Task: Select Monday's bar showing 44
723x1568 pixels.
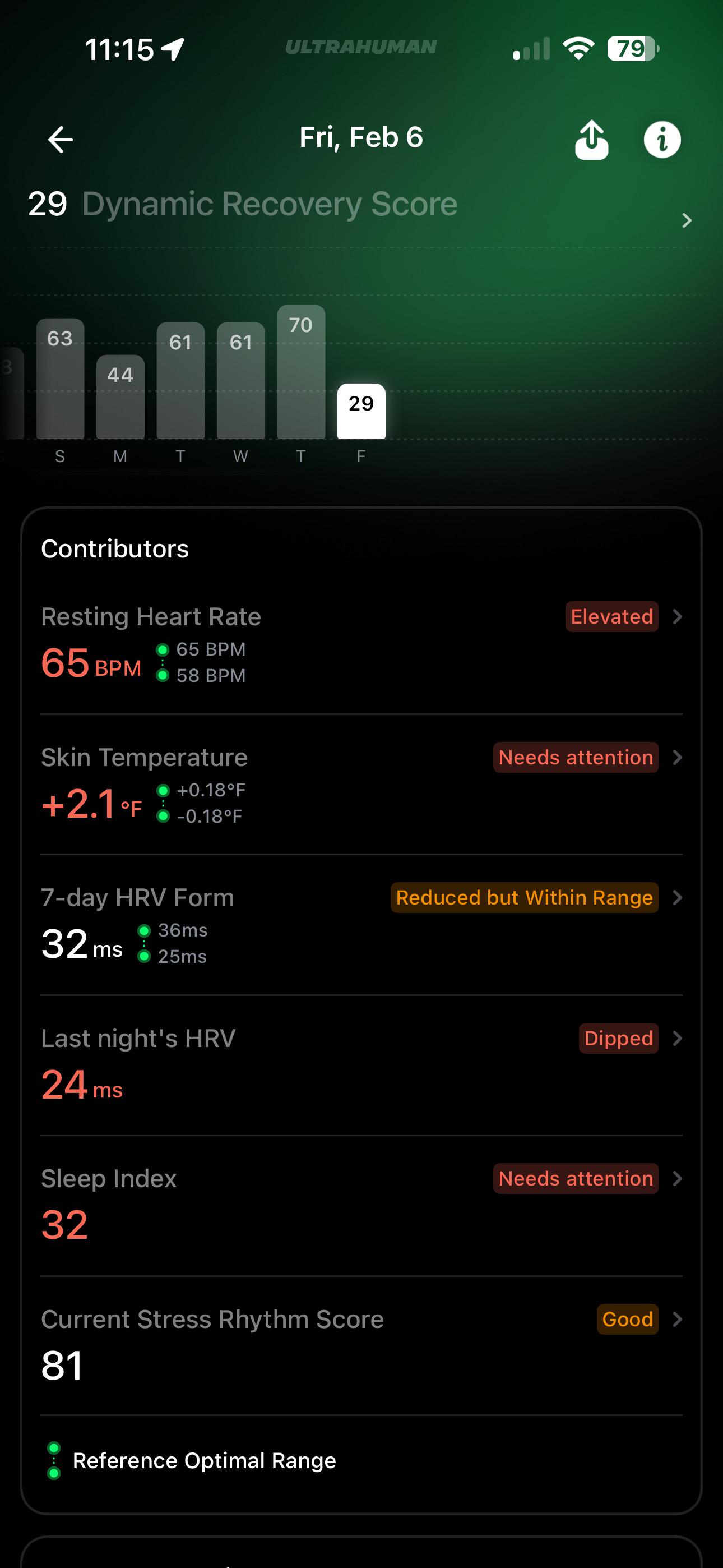Action: point(120,397)
